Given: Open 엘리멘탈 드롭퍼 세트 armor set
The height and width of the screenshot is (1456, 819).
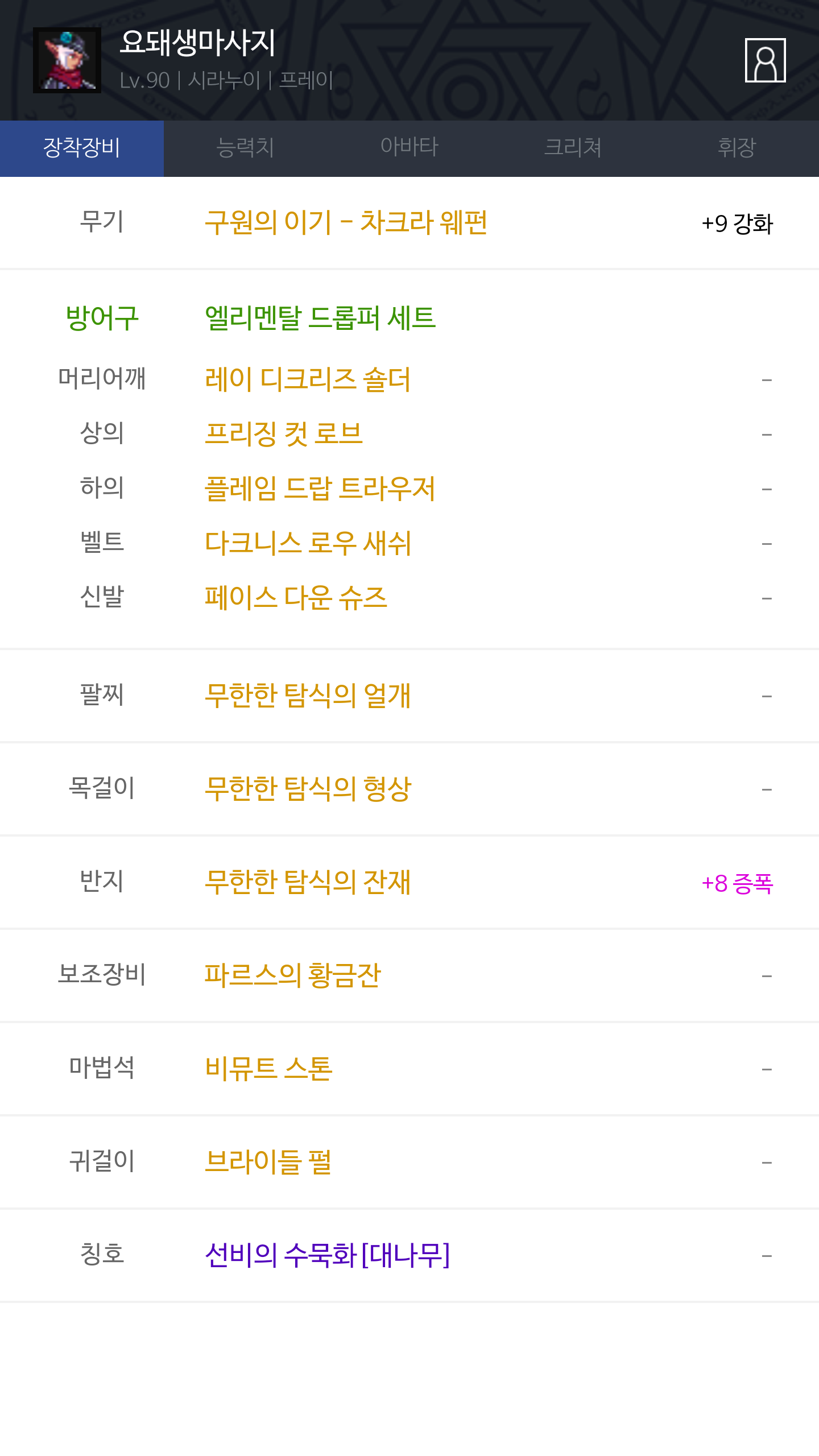Looking at the screenshot, I should click(x=320, y=317).
